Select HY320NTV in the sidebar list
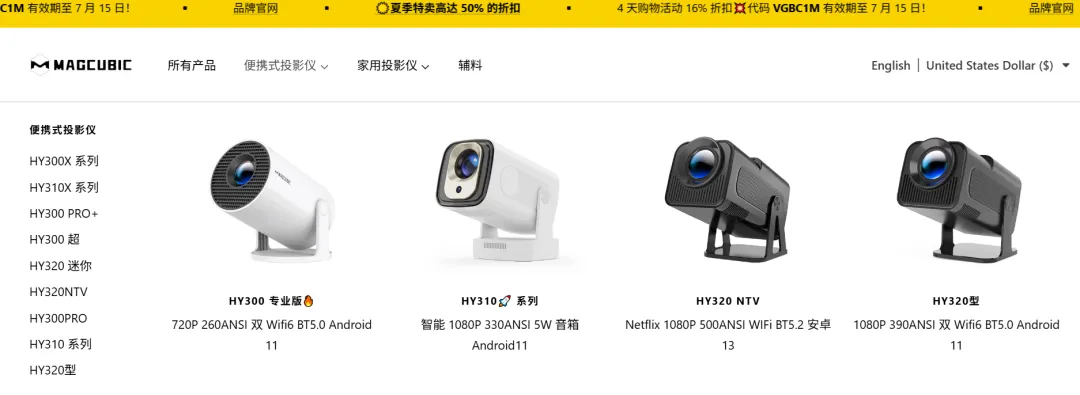1080x395 pixels. (59, 292)
